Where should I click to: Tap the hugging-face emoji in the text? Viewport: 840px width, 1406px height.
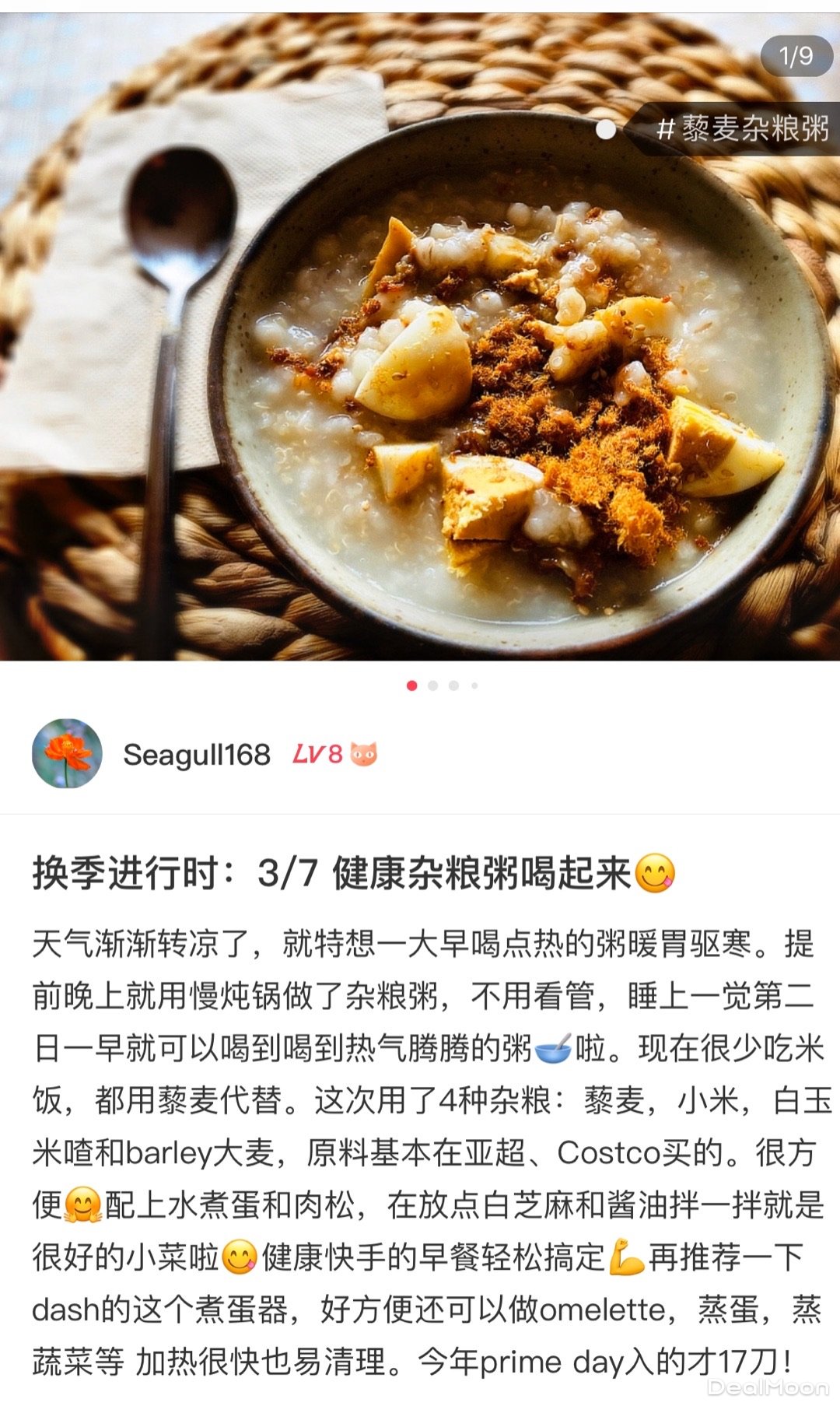(82, 1204)
